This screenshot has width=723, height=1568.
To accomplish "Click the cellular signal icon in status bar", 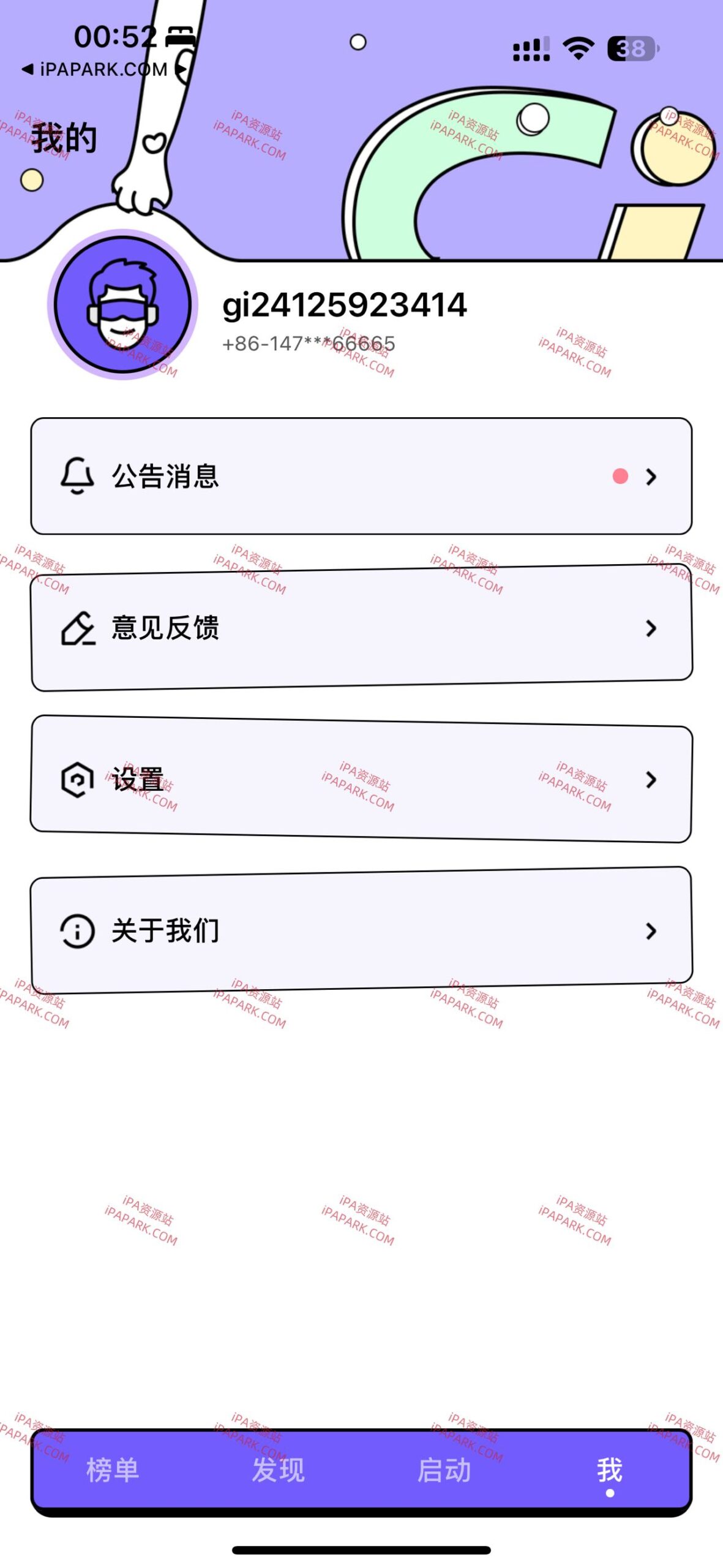I will click(x=530, y=48).
